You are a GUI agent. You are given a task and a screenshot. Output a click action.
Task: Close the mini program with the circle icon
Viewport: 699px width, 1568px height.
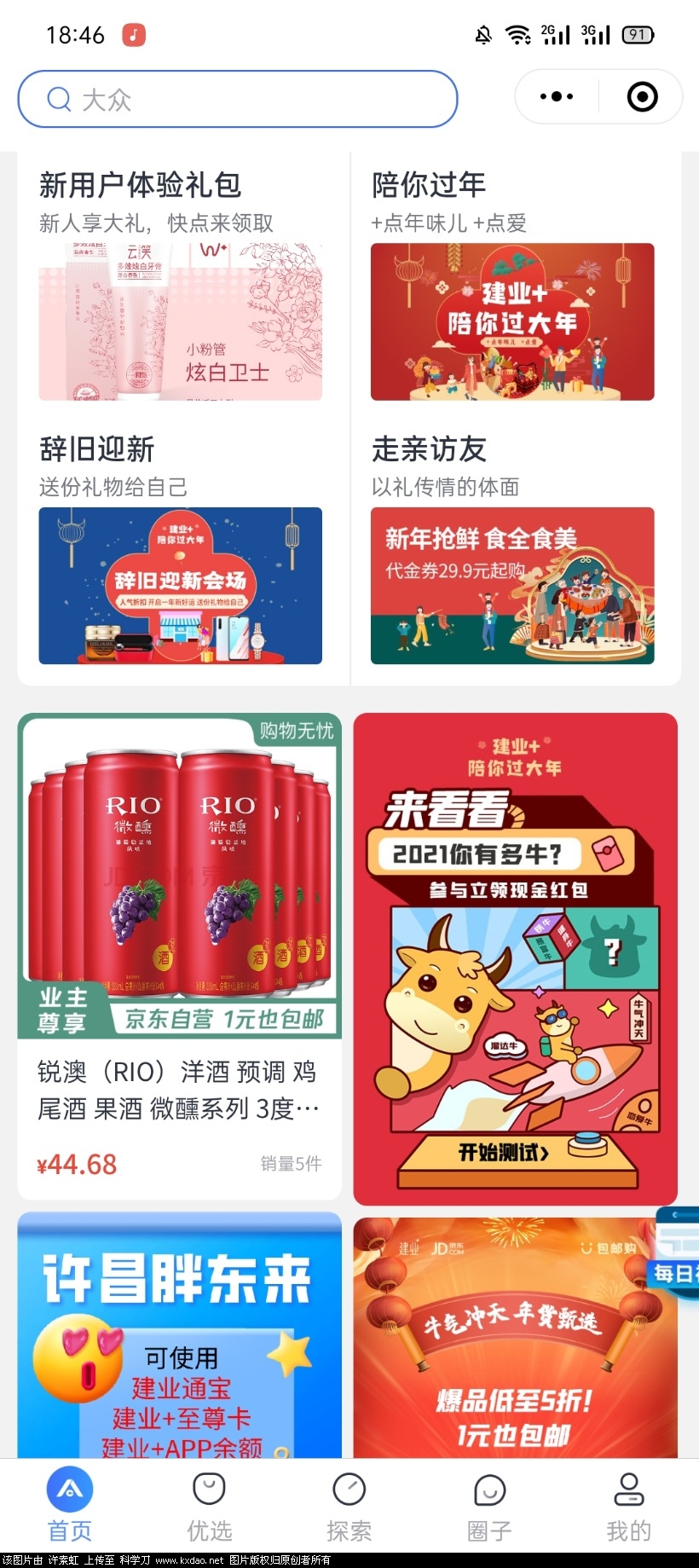tap(642, 96)
